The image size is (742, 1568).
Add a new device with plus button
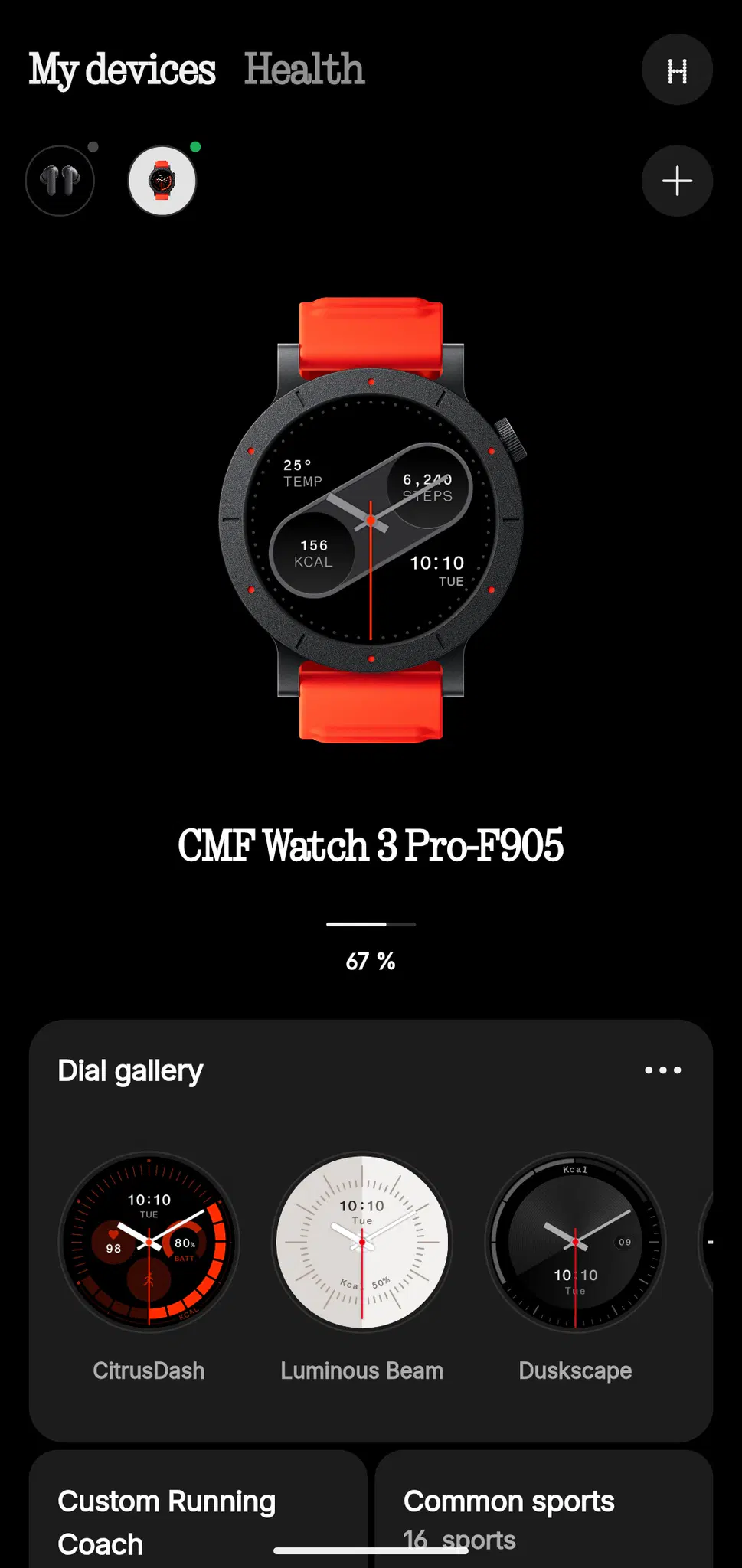click(x=677, y=181)
